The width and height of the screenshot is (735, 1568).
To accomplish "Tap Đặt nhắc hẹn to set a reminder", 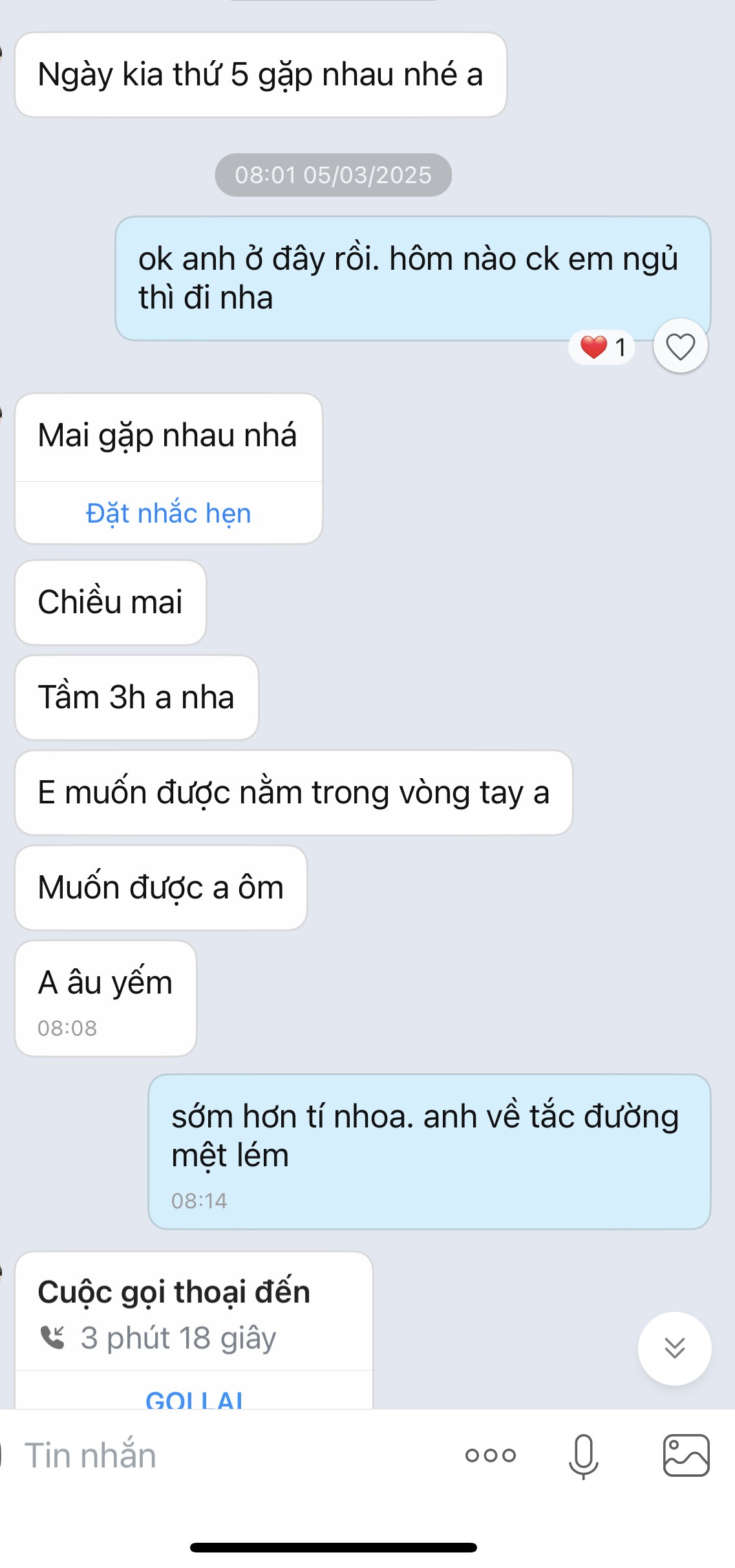I will 168,513.
